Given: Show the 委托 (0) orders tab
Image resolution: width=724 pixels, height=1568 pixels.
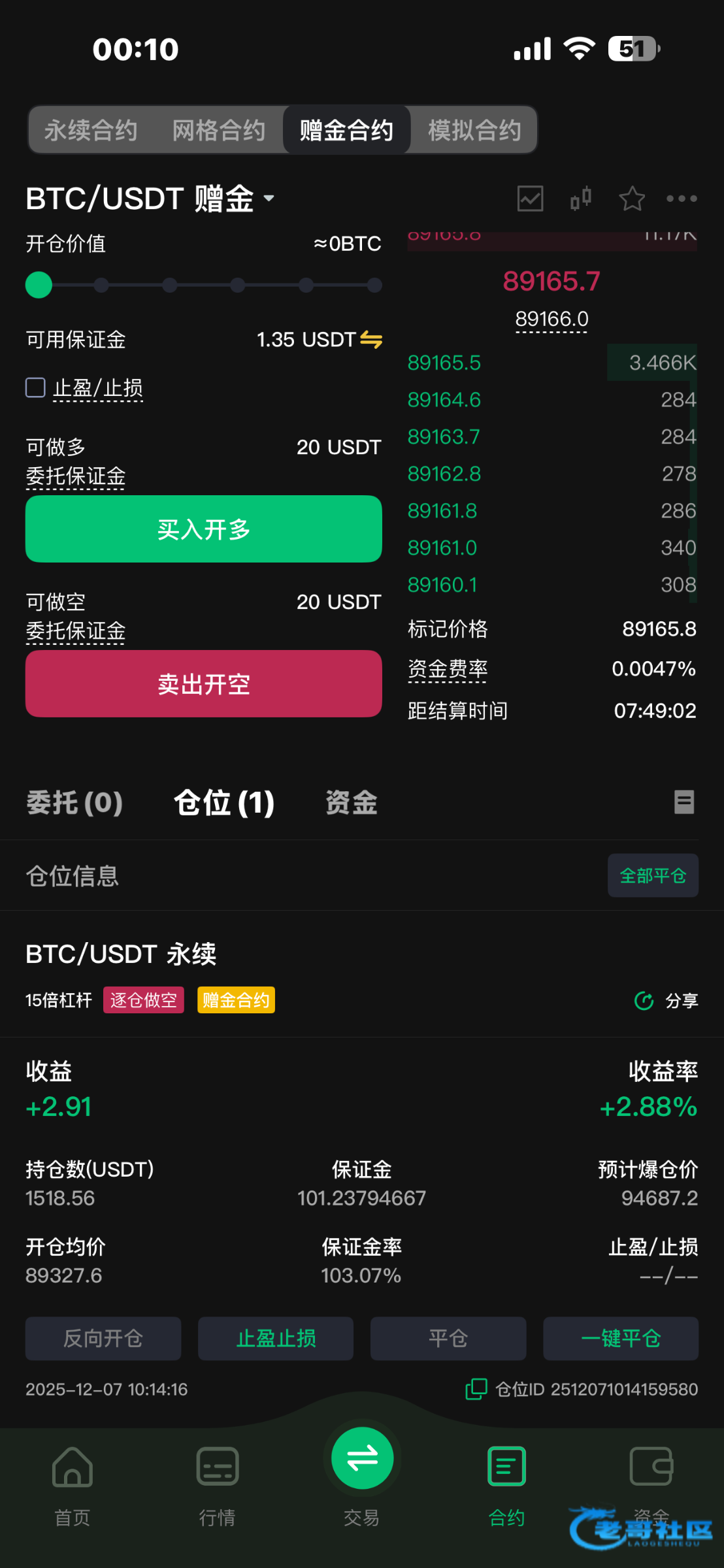Looking at the screenshot, I should (x=74, y=802).
